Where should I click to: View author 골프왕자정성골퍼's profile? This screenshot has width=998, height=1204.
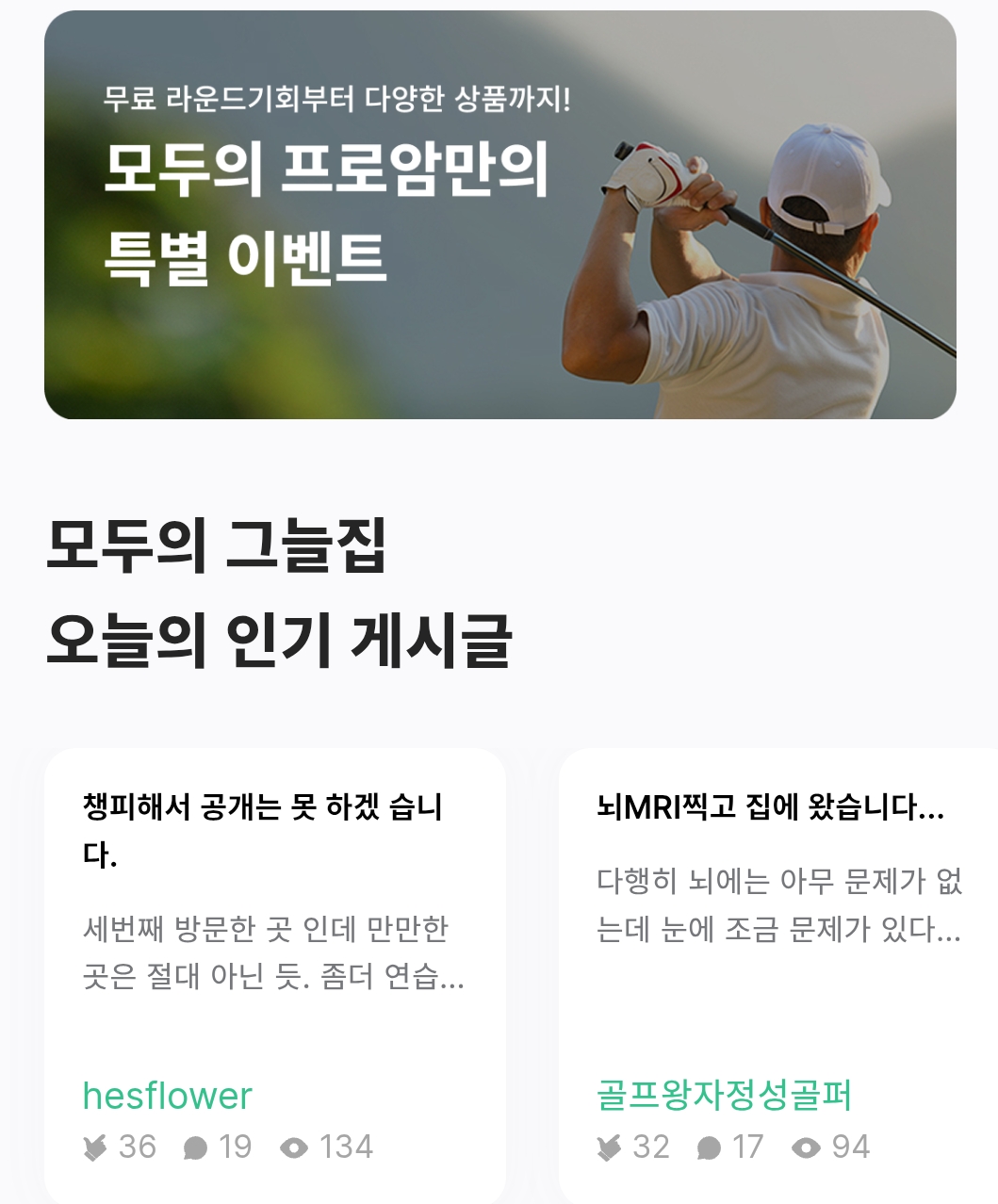(x=724, y=1095)
